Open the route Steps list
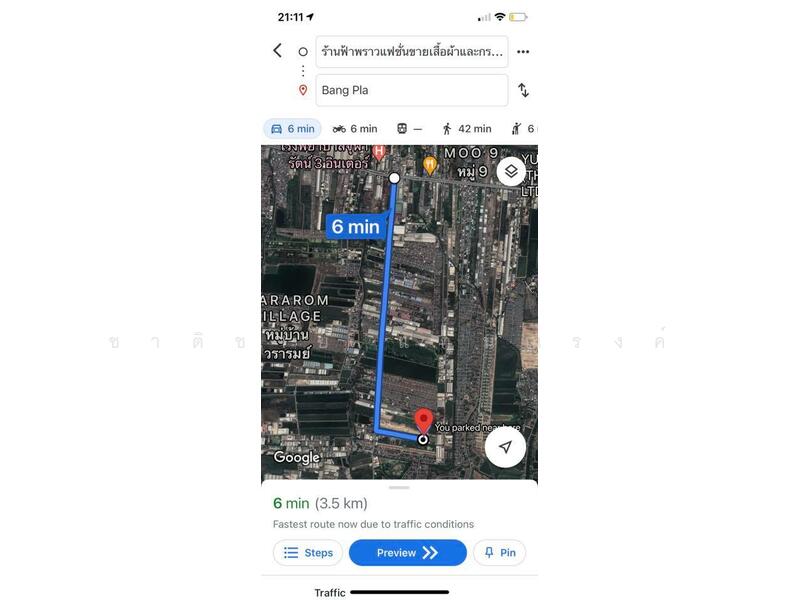Screen dimensions: 800x600 click(308, 553)
